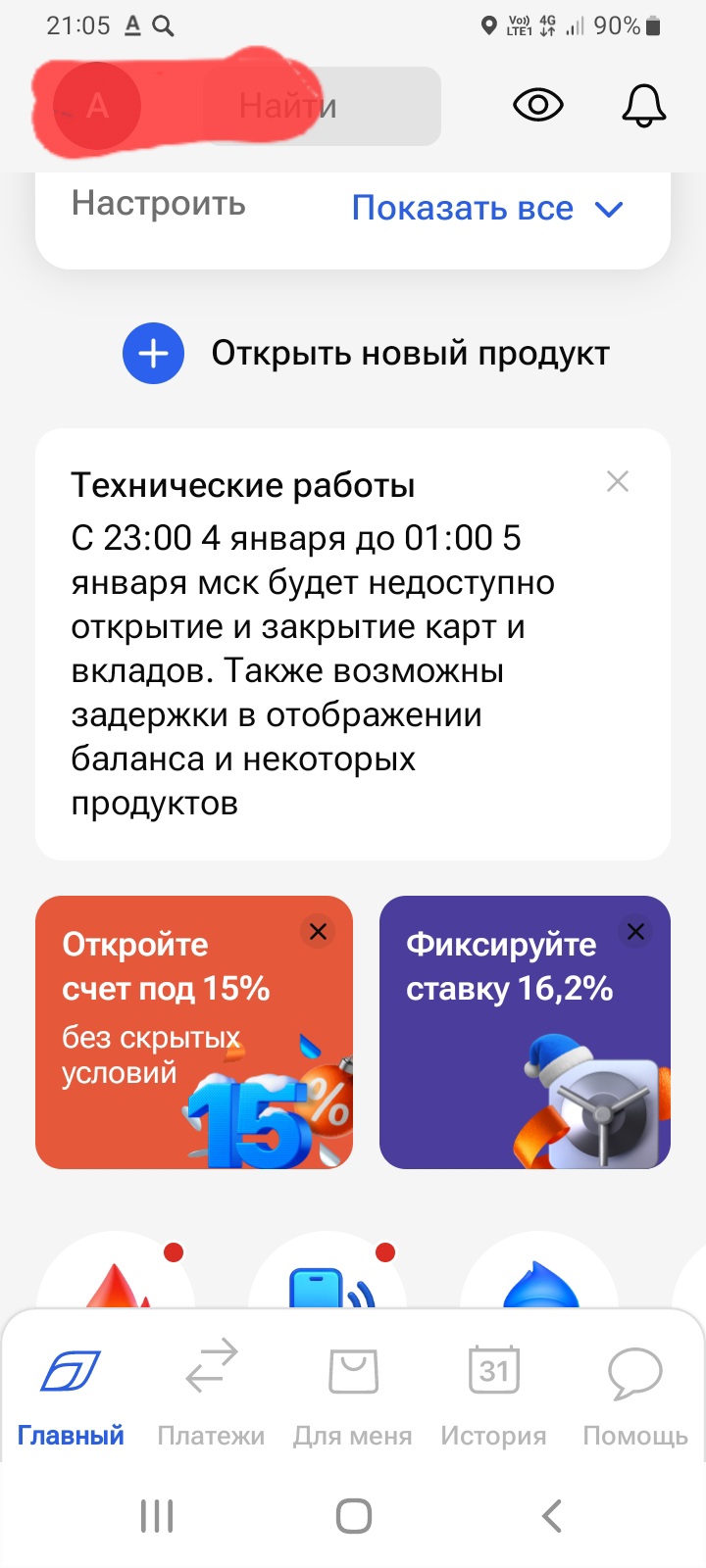The height and width of the screenshot is (1568, 706).
Task: Go back with the system back button
Action: 551,1515
